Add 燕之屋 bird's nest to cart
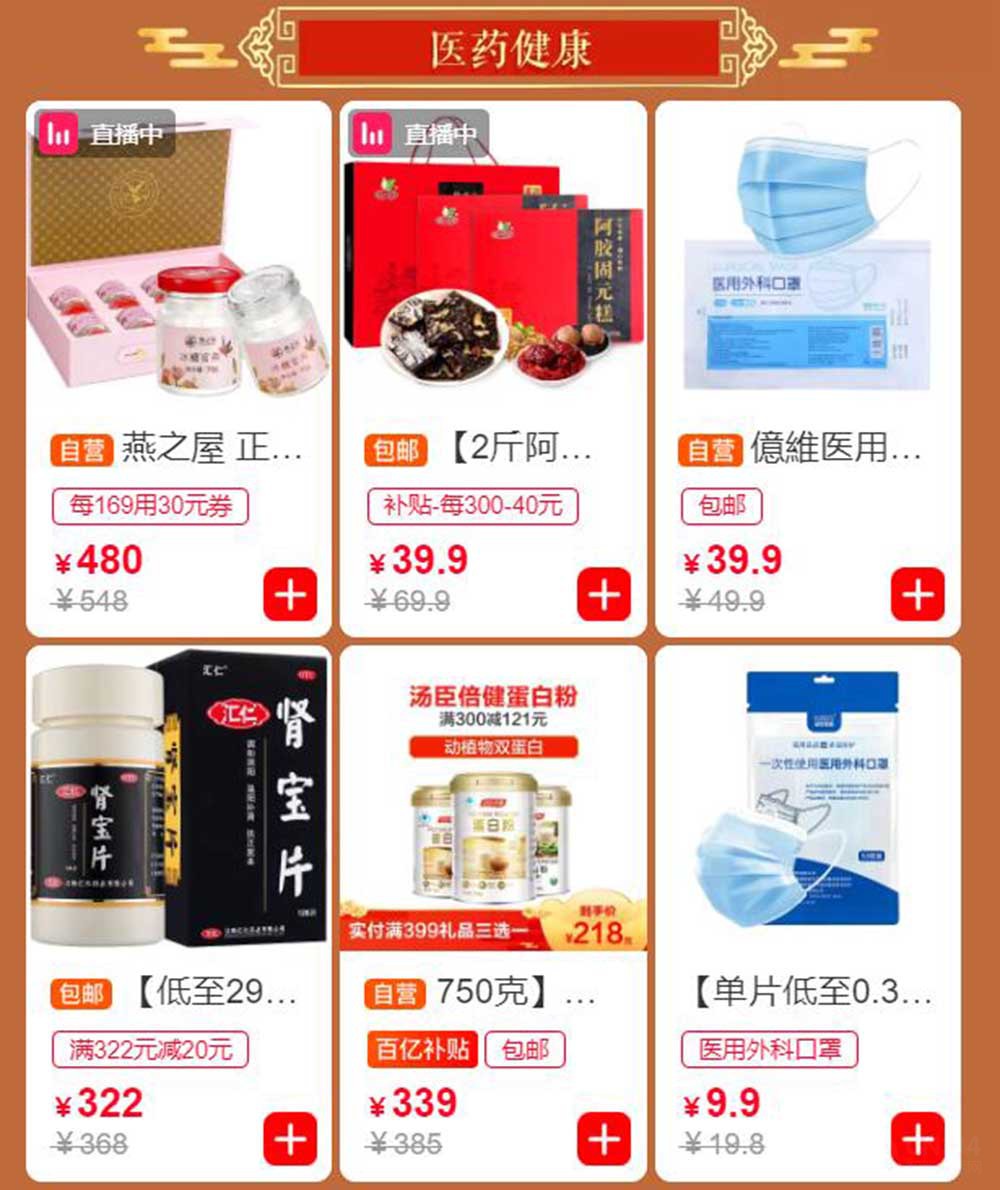Screen dimensions: 1000x1190 coord(290,595)
